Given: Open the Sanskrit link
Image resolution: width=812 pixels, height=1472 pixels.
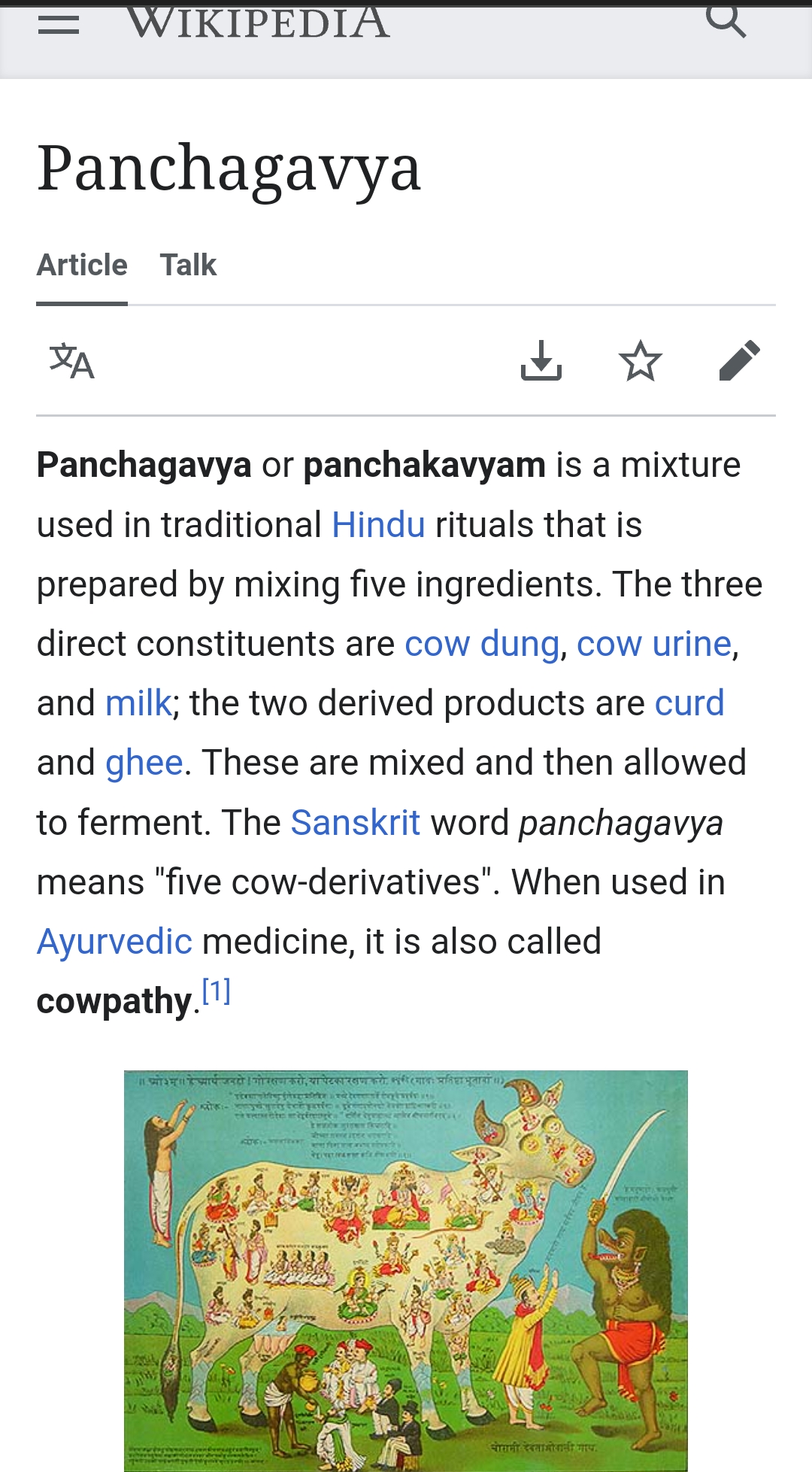Looking at the screenshot, I should [x=355, y=823].
